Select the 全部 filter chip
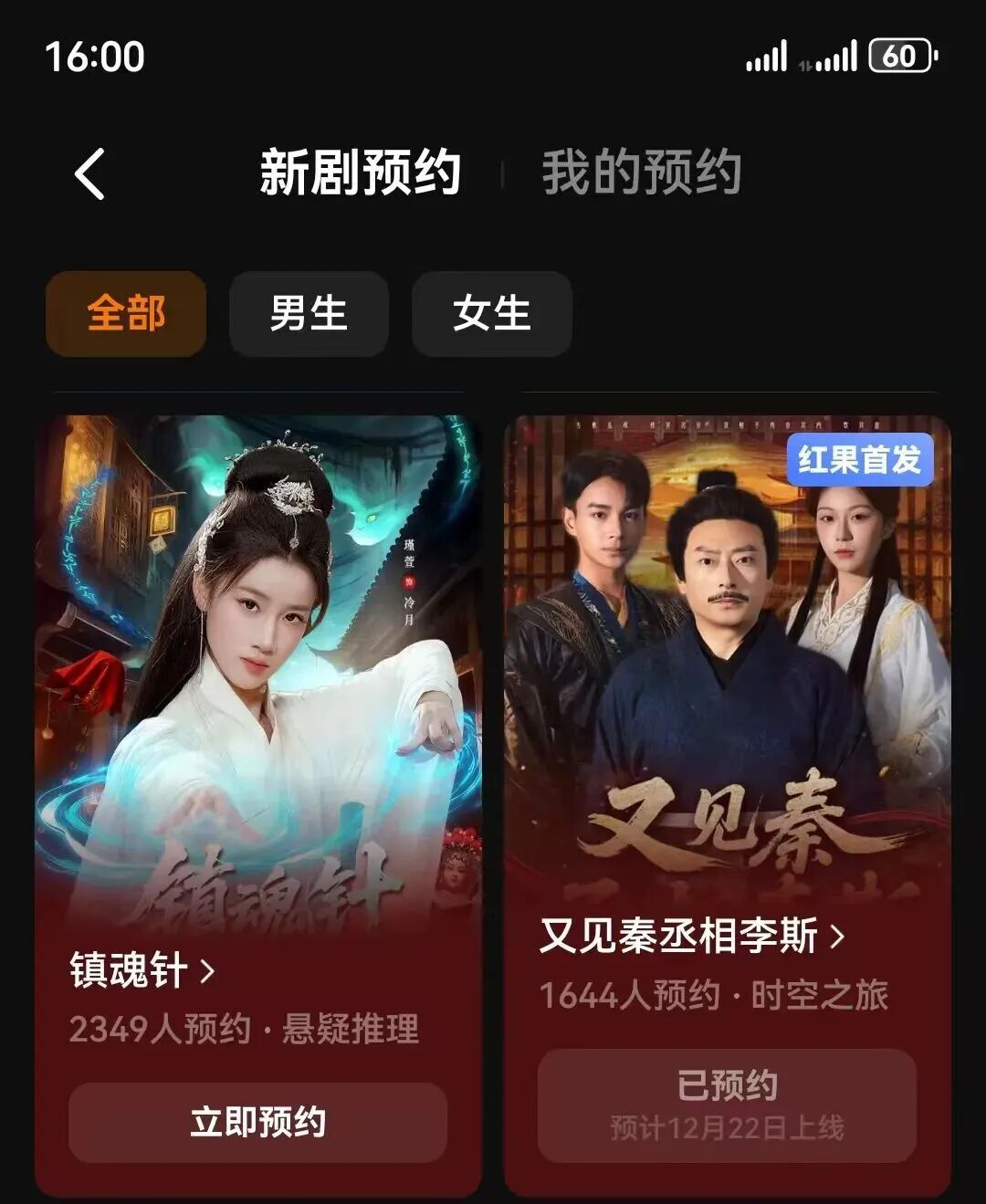This screenshot has width=986, height=1204. tap(125, 313)
